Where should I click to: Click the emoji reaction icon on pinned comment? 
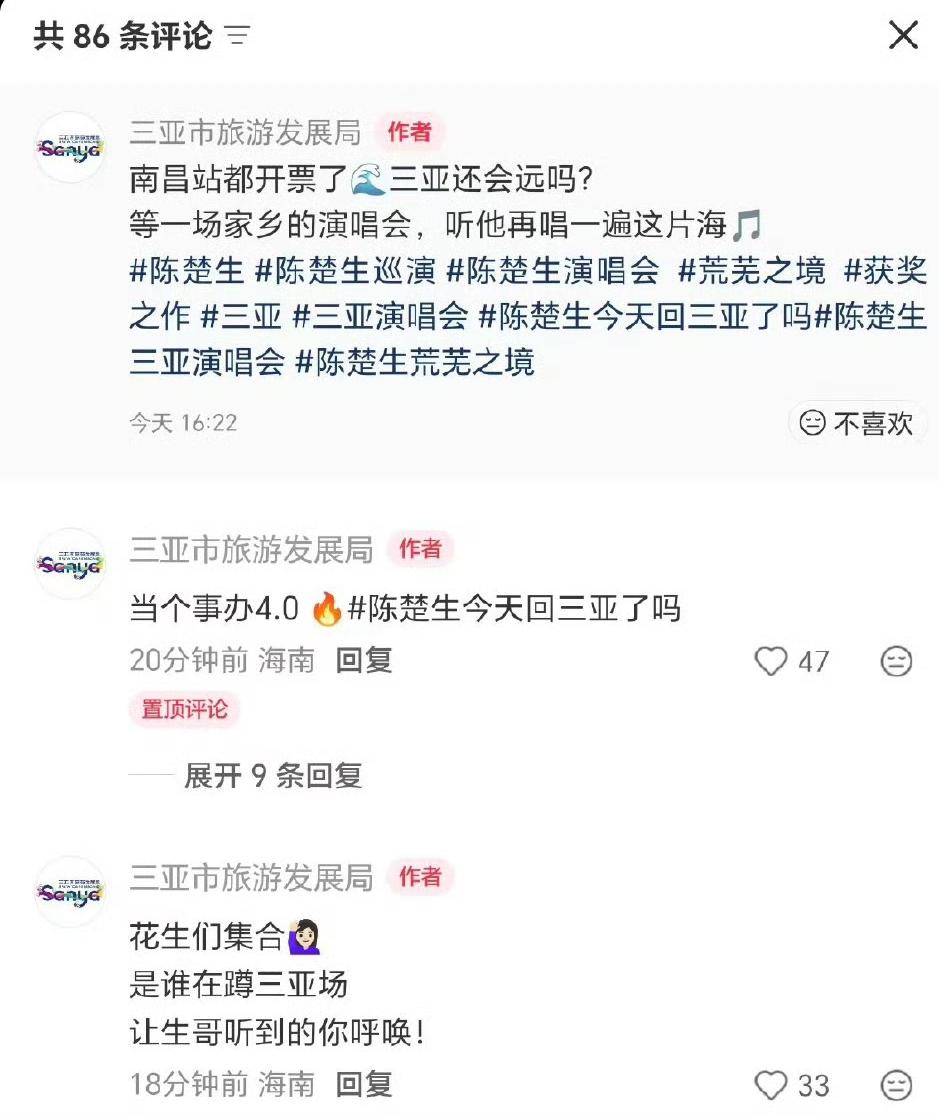(x=898, y=662)
